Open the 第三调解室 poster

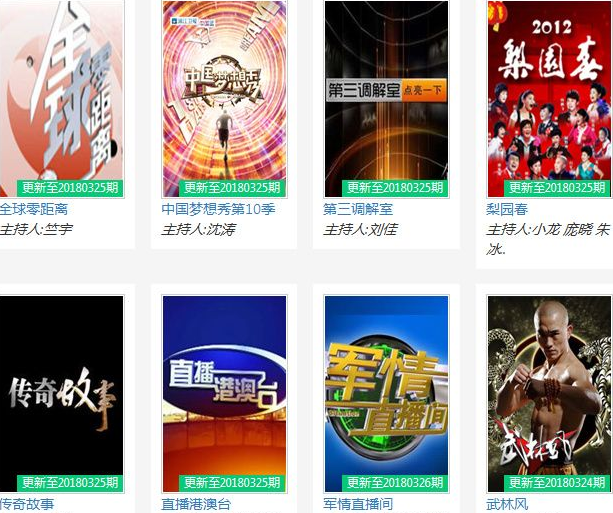pos(386,99)
